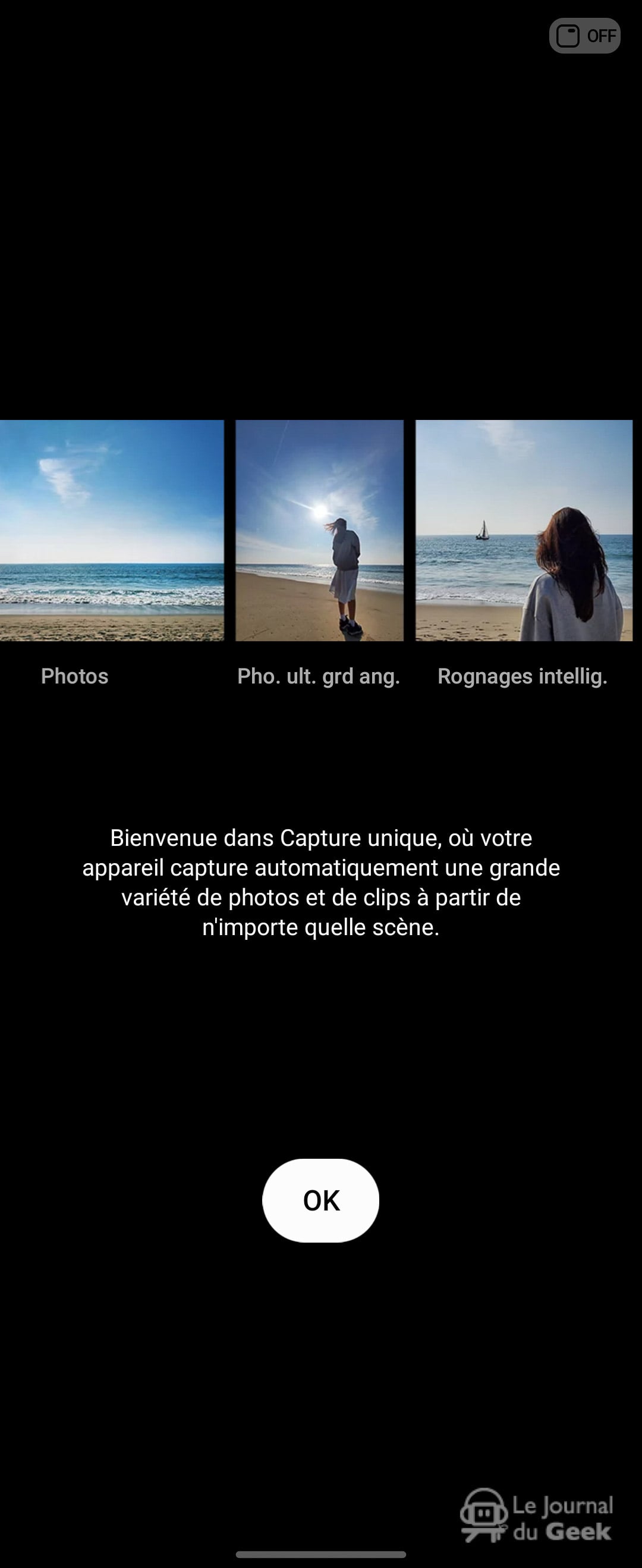The width and height of the screenshot is (642, 1568).
Task: Confirm the welcome message with OK
Action: coord(320,1200)
